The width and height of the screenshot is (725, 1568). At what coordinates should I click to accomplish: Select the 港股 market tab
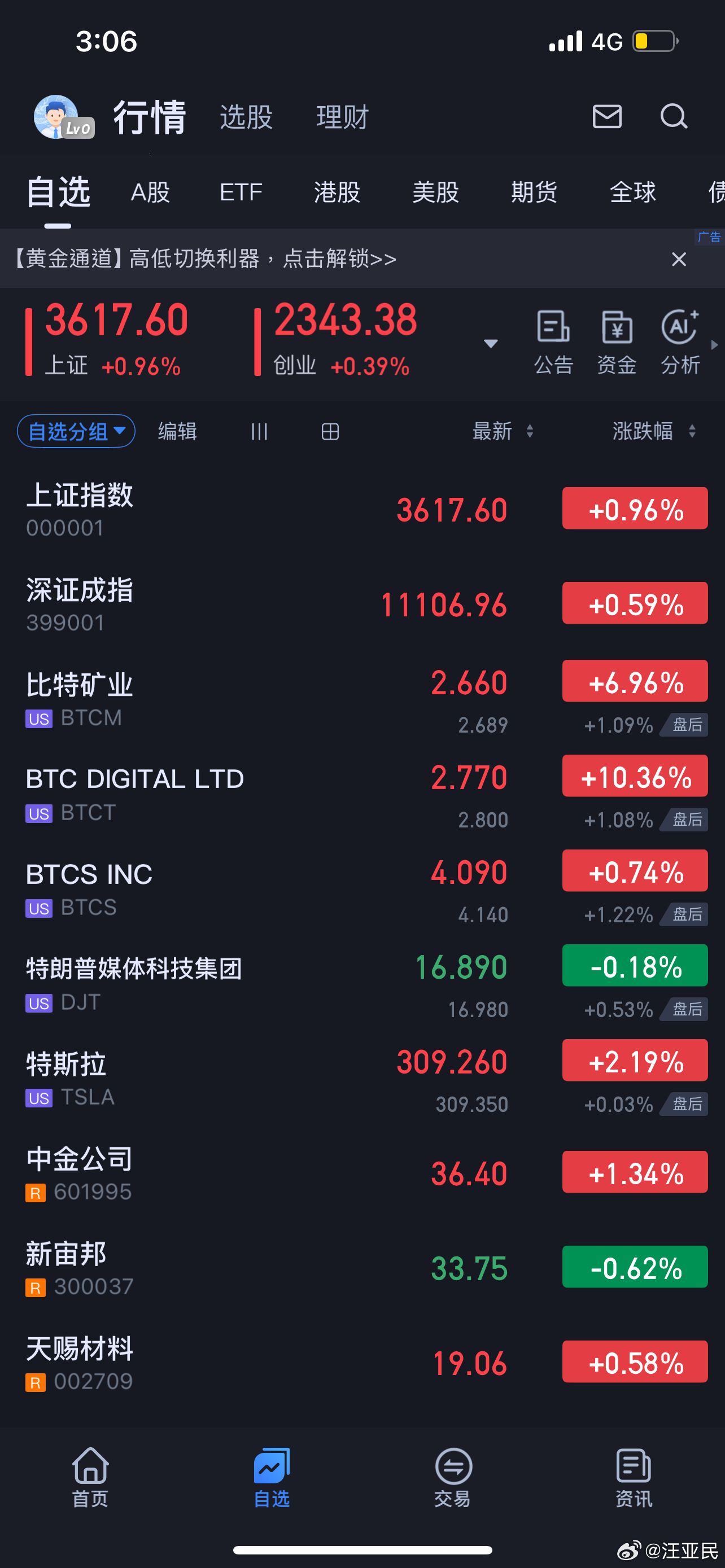(337, 192)
